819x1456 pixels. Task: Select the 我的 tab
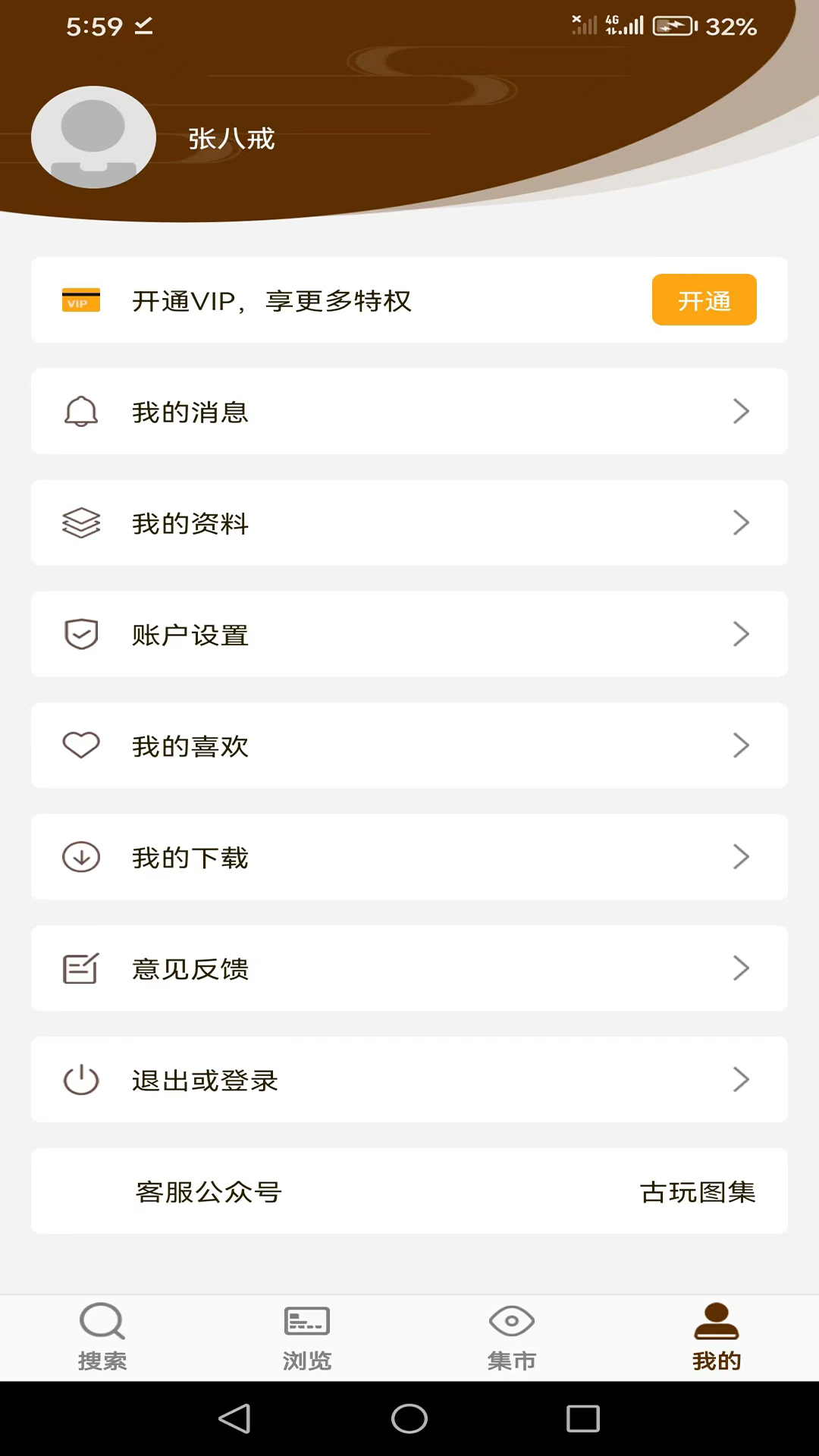pyautogui.click(x=717, y=1338)
